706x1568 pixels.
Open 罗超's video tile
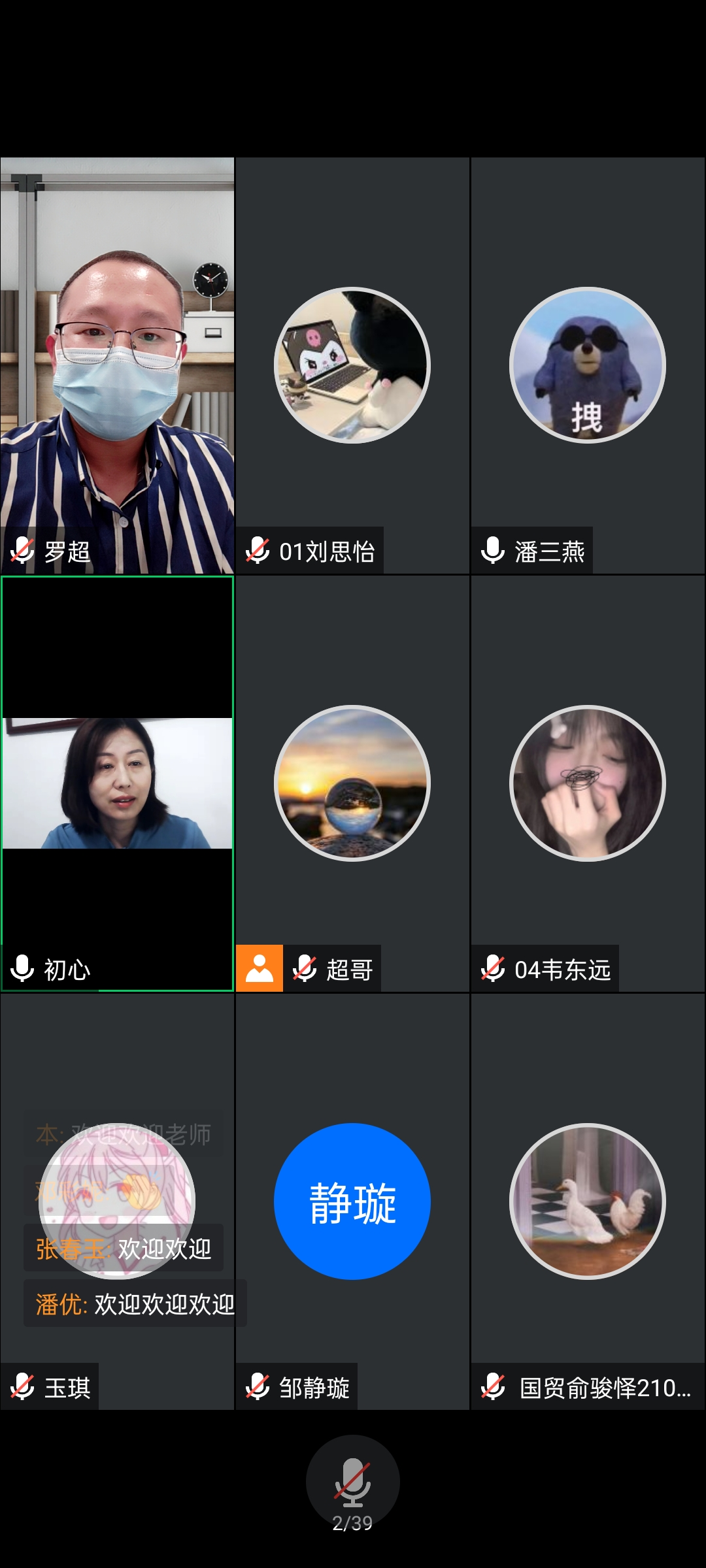click(118, 366)
